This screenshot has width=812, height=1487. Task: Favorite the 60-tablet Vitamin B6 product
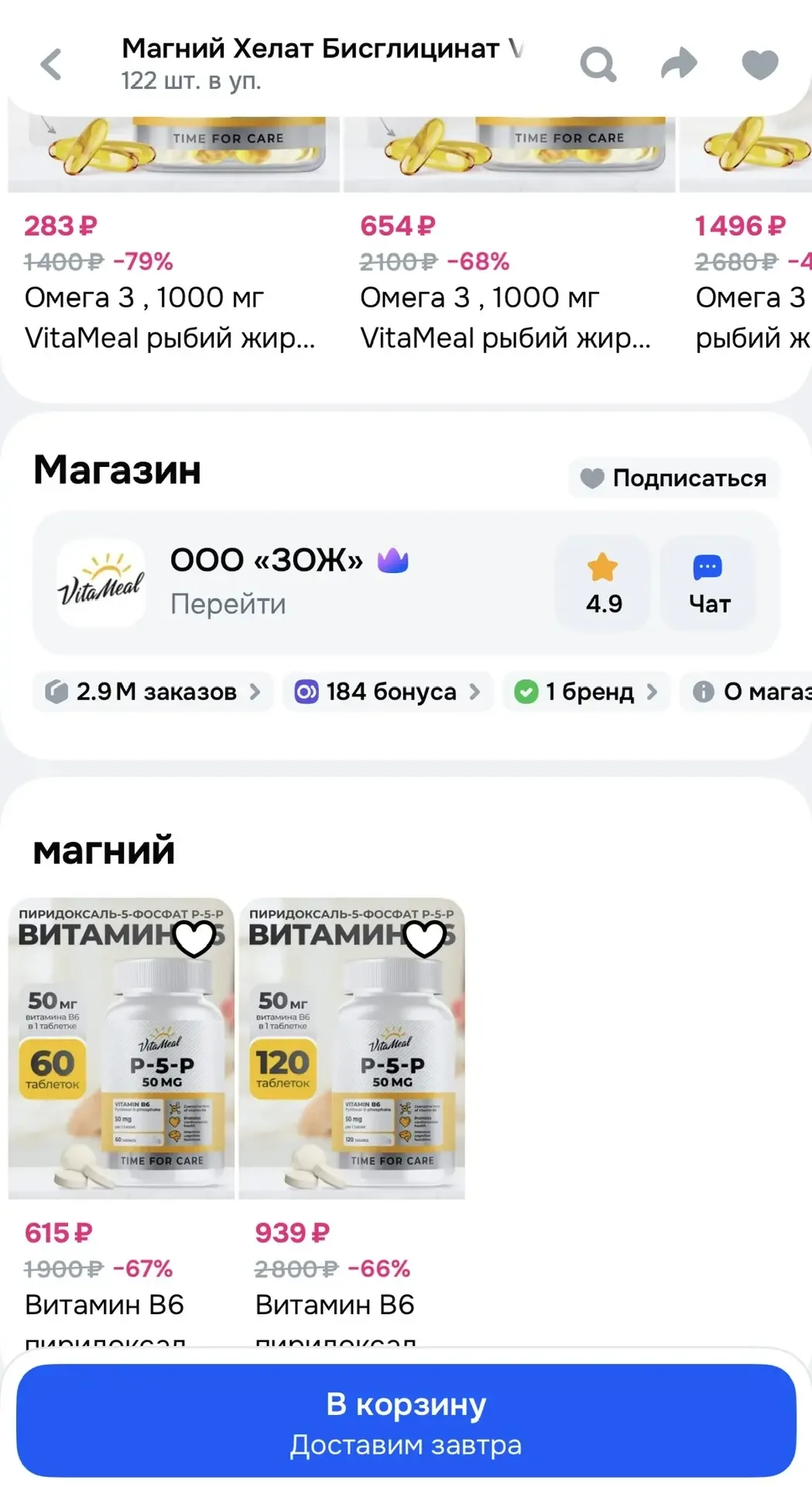(x=194, y=938)
